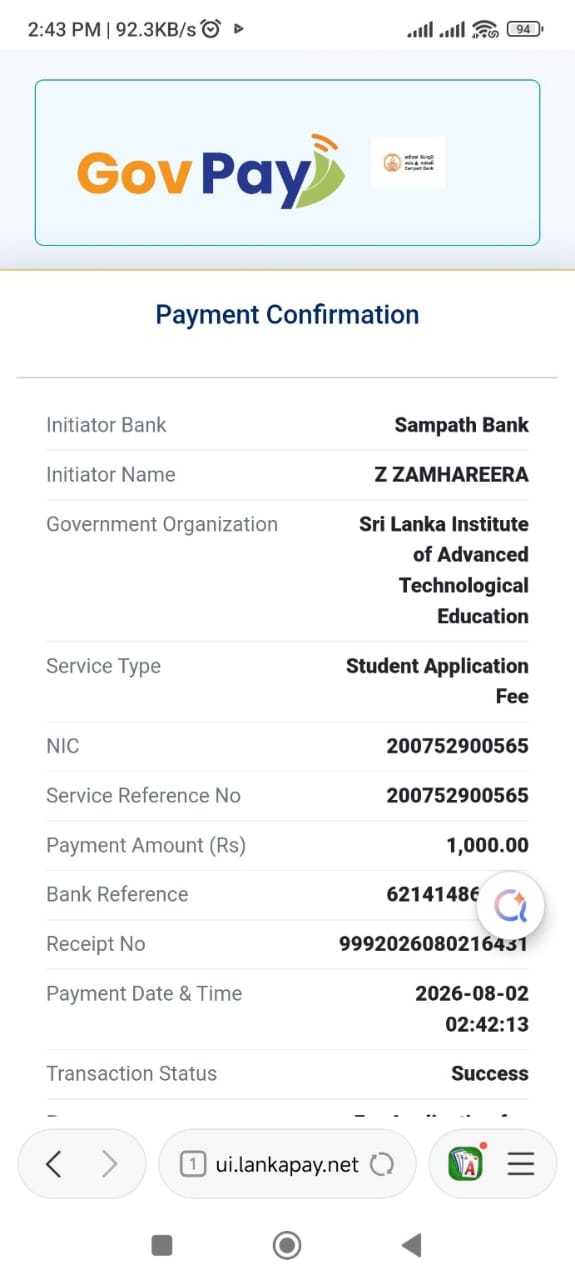Open the tab switcher showing 1 tab

pyautogui.click(x=193, y=1164)
